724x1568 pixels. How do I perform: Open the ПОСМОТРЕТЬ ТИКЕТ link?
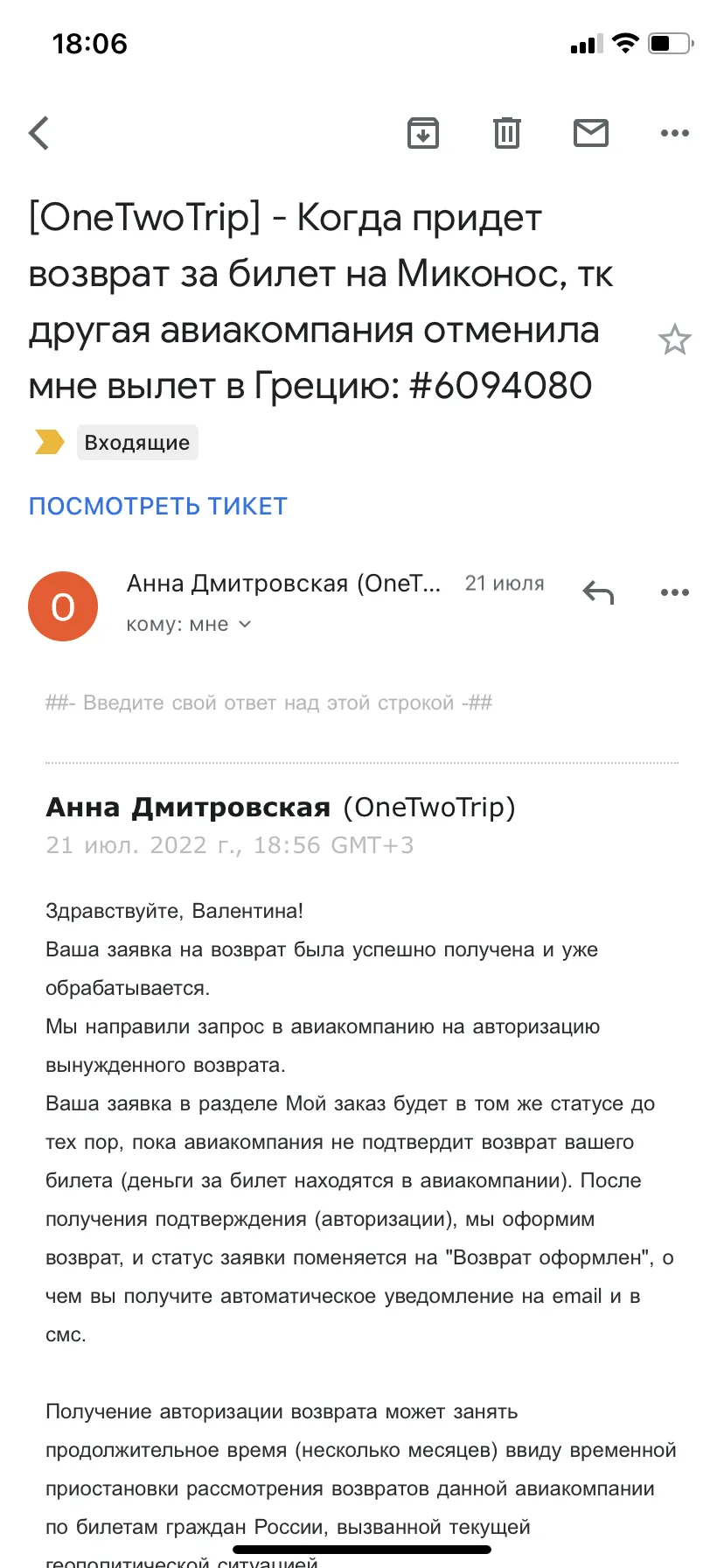coord(158,507)
